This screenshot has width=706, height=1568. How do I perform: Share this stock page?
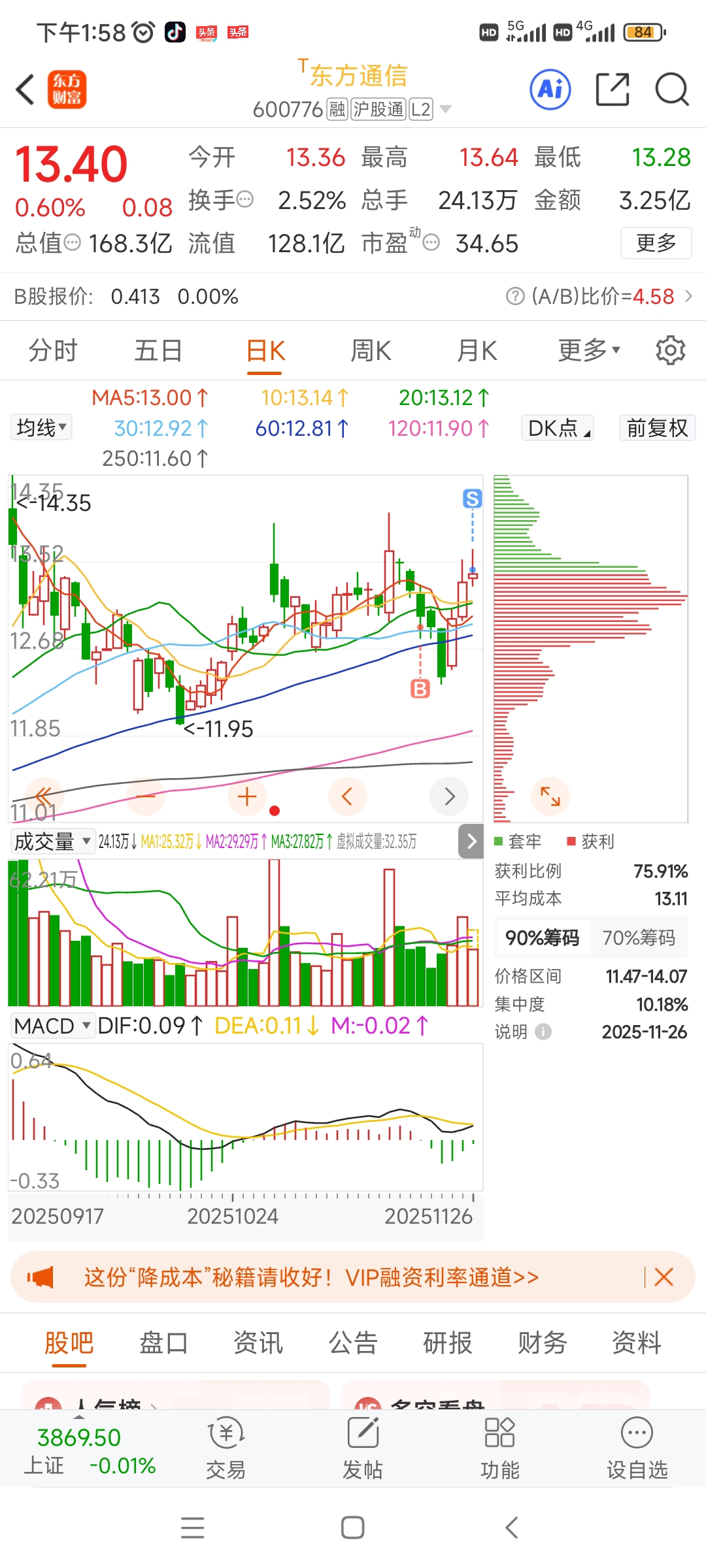coord(613,90)
